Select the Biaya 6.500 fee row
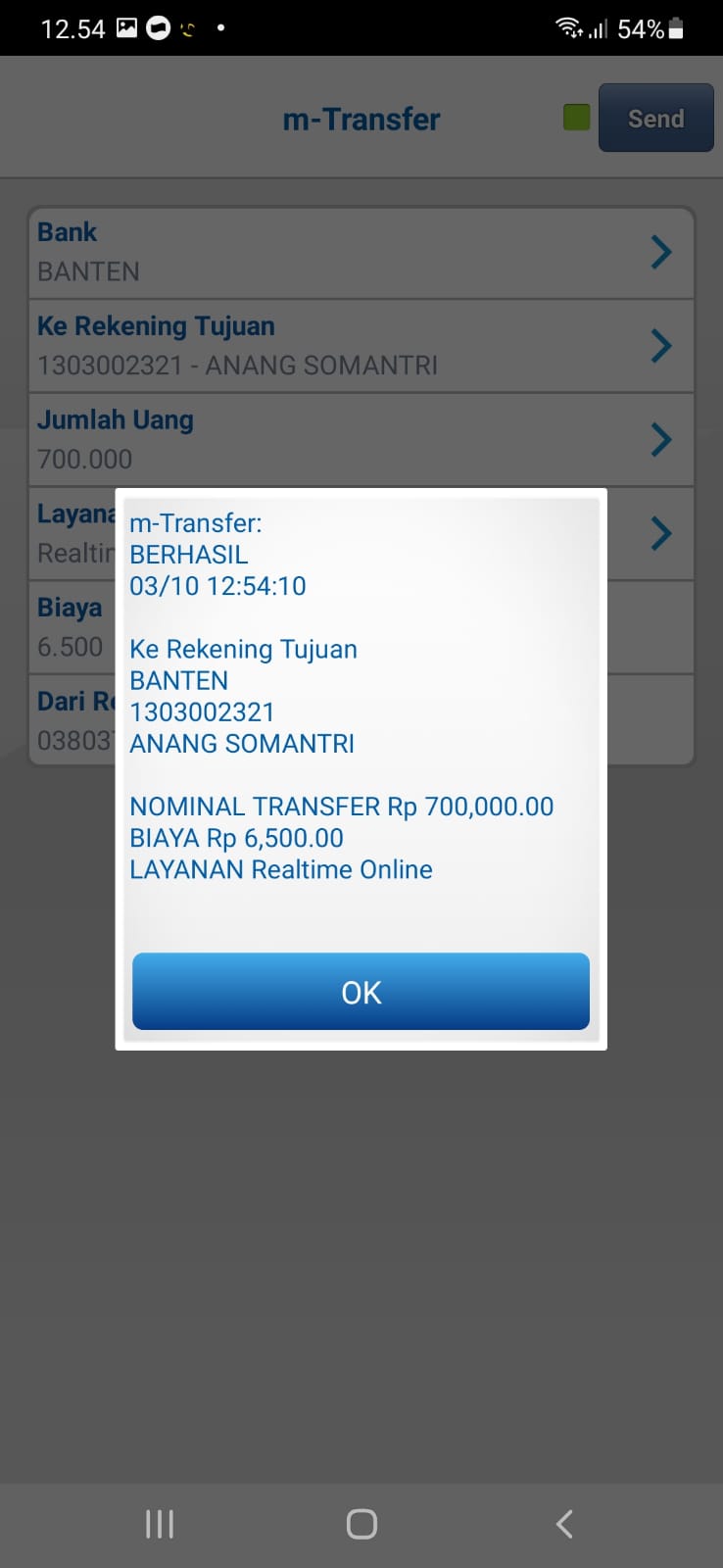This screenshot has width=723, height=1568. click(70, 627)
